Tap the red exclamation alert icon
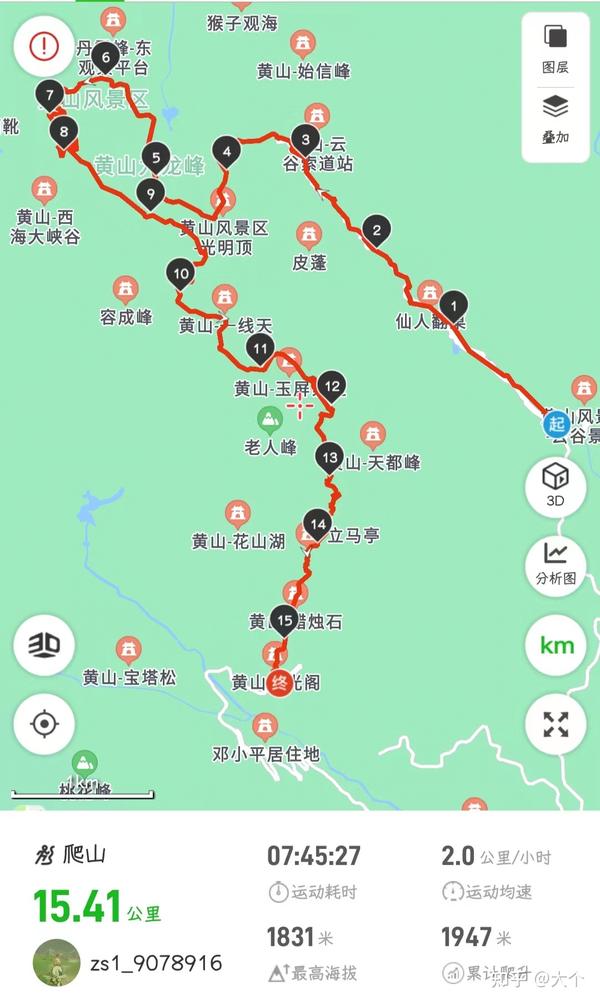Screen dimensions: 600x1004 tap(44, 46)
